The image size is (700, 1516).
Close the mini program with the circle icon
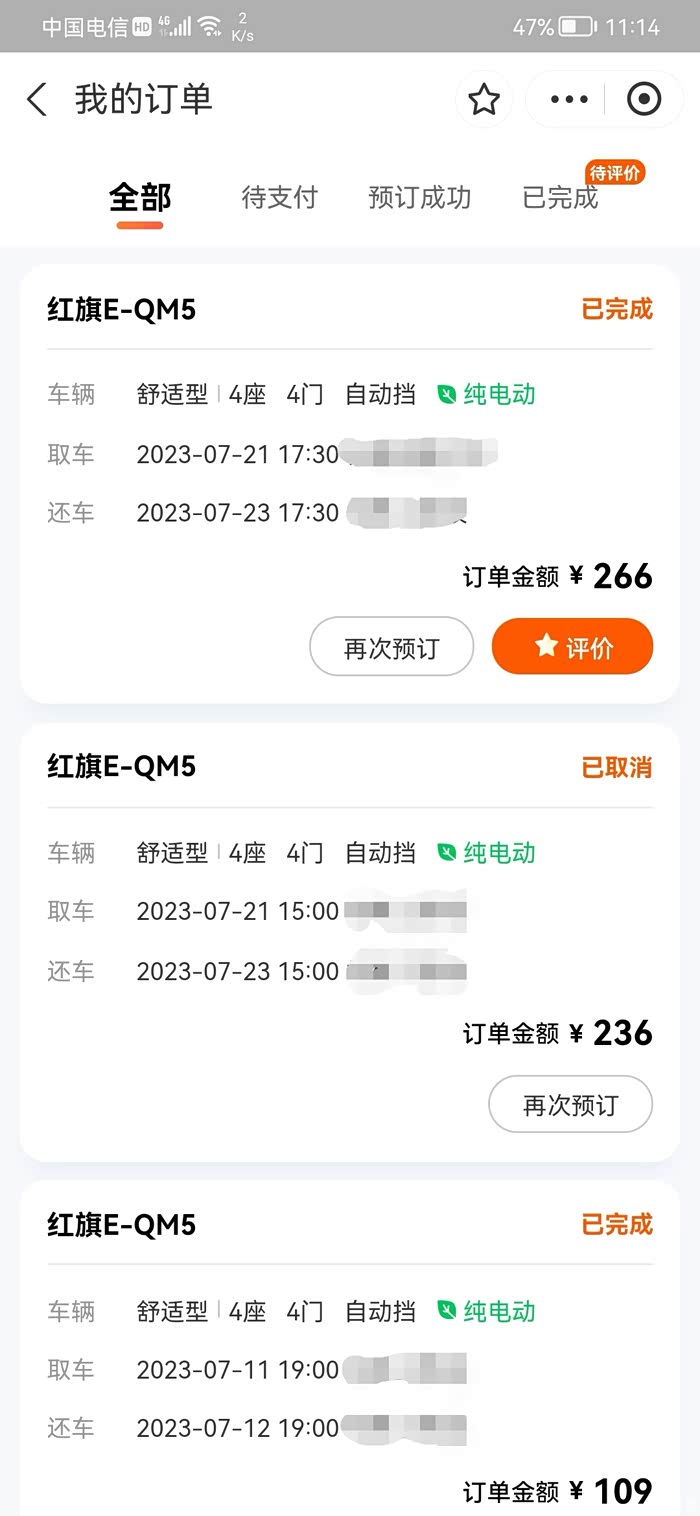(x=644, y=100)
